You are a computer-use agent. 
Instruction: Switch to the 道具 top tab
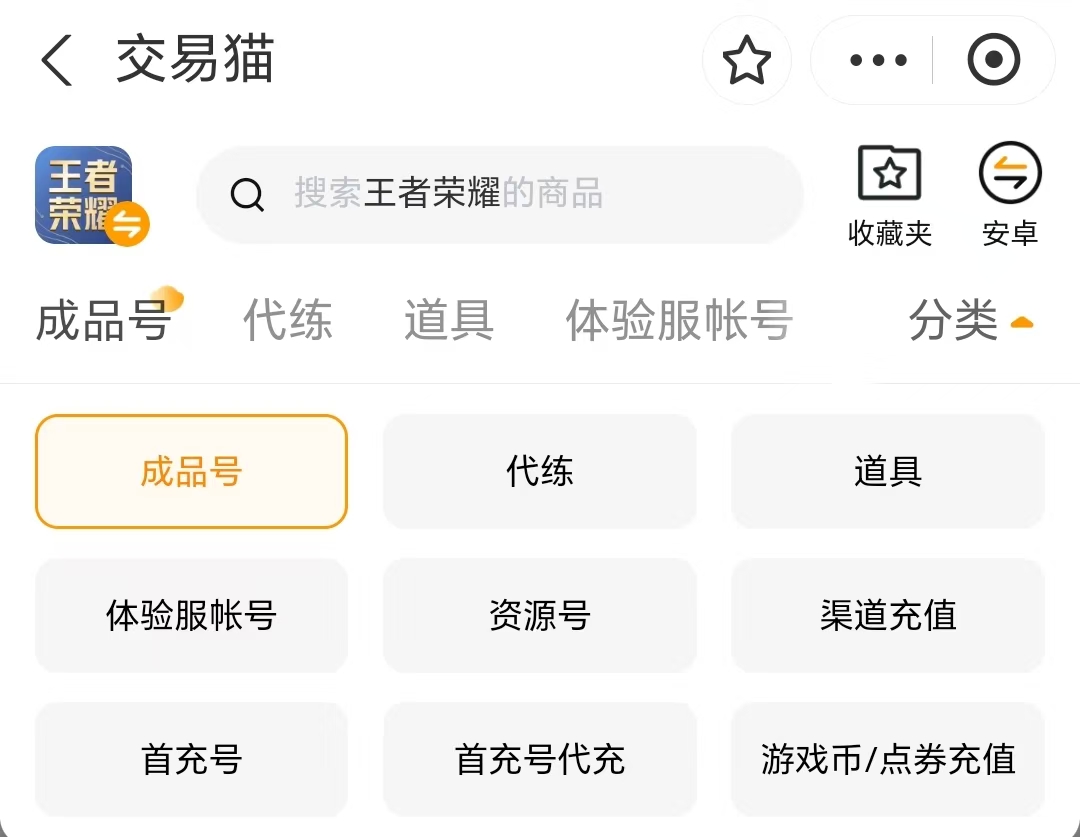pyautogui.click(x=449, y=321)
